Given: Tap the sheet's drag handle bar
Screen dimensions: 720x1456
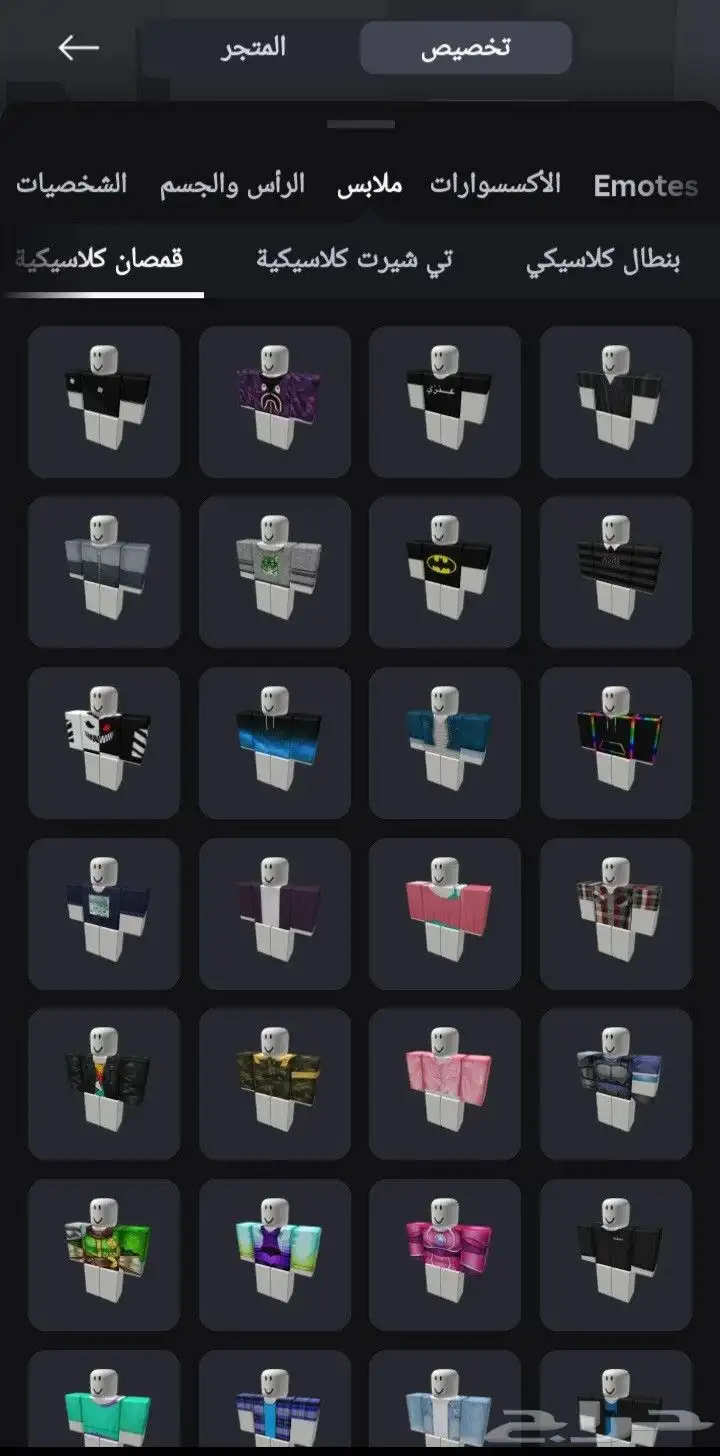Looking at the screenshot, I should tap(360, 125).
